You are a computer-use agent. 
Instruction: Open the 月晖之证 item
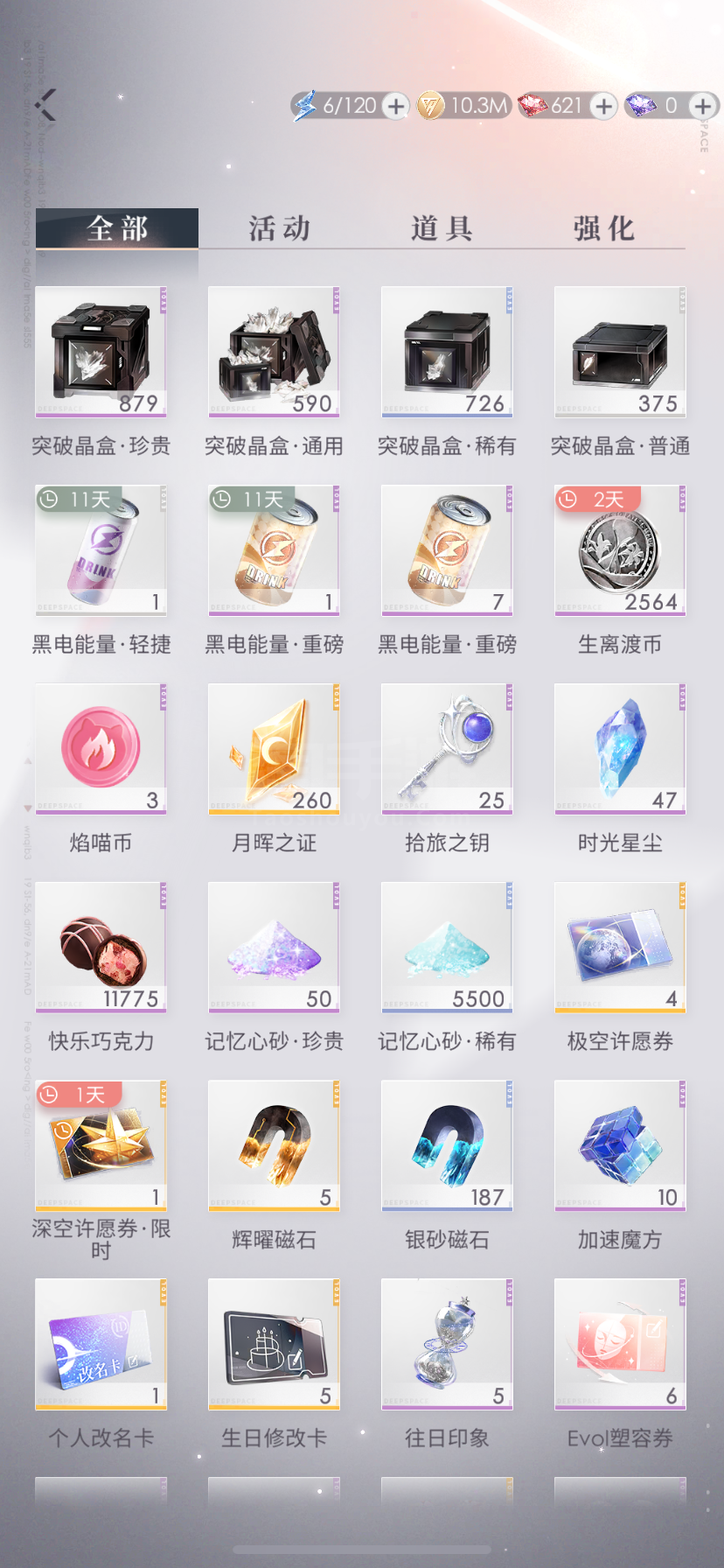point(274,749)
